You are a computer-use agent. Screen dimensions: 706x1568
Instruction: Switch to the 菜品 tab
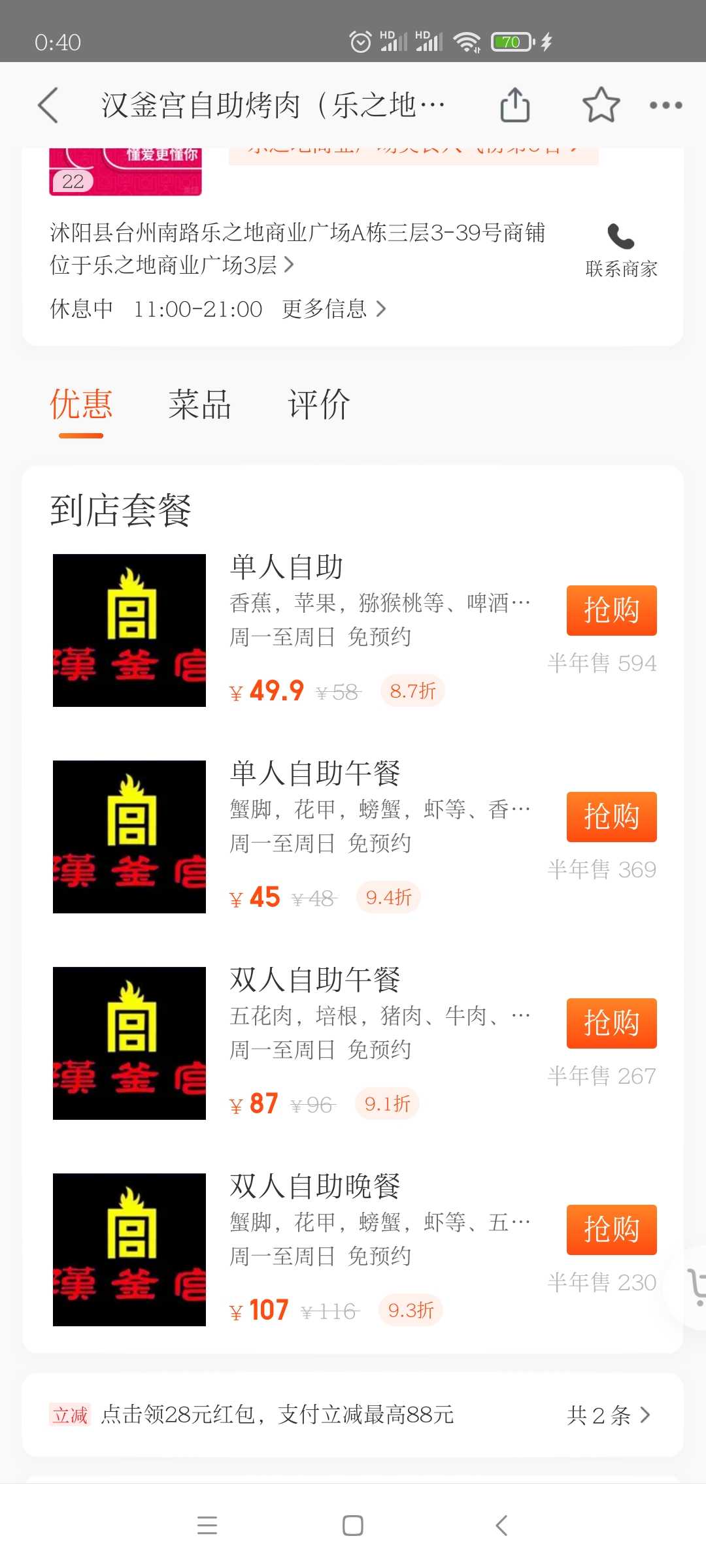tap(200, 404)
